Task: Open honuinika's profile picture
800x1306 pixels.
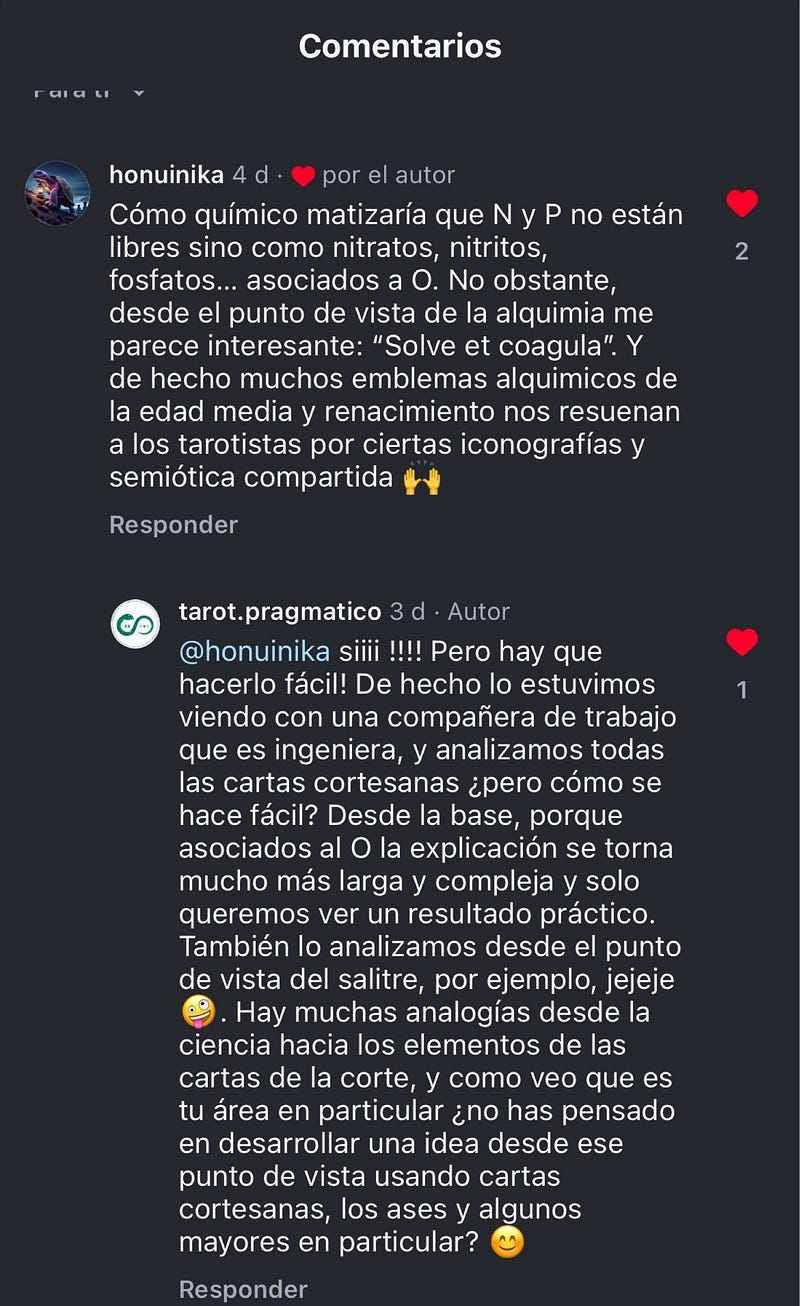Action: point(57,193)
